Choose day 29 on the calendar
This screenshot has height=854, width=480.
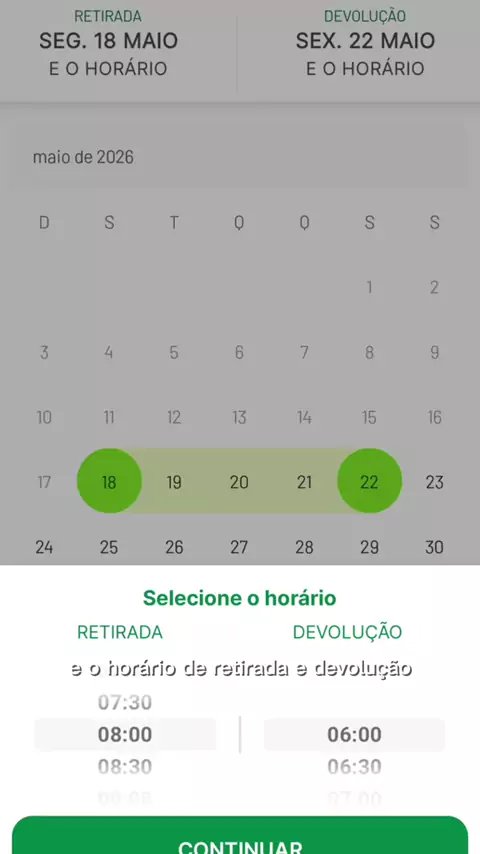point(369,547)
